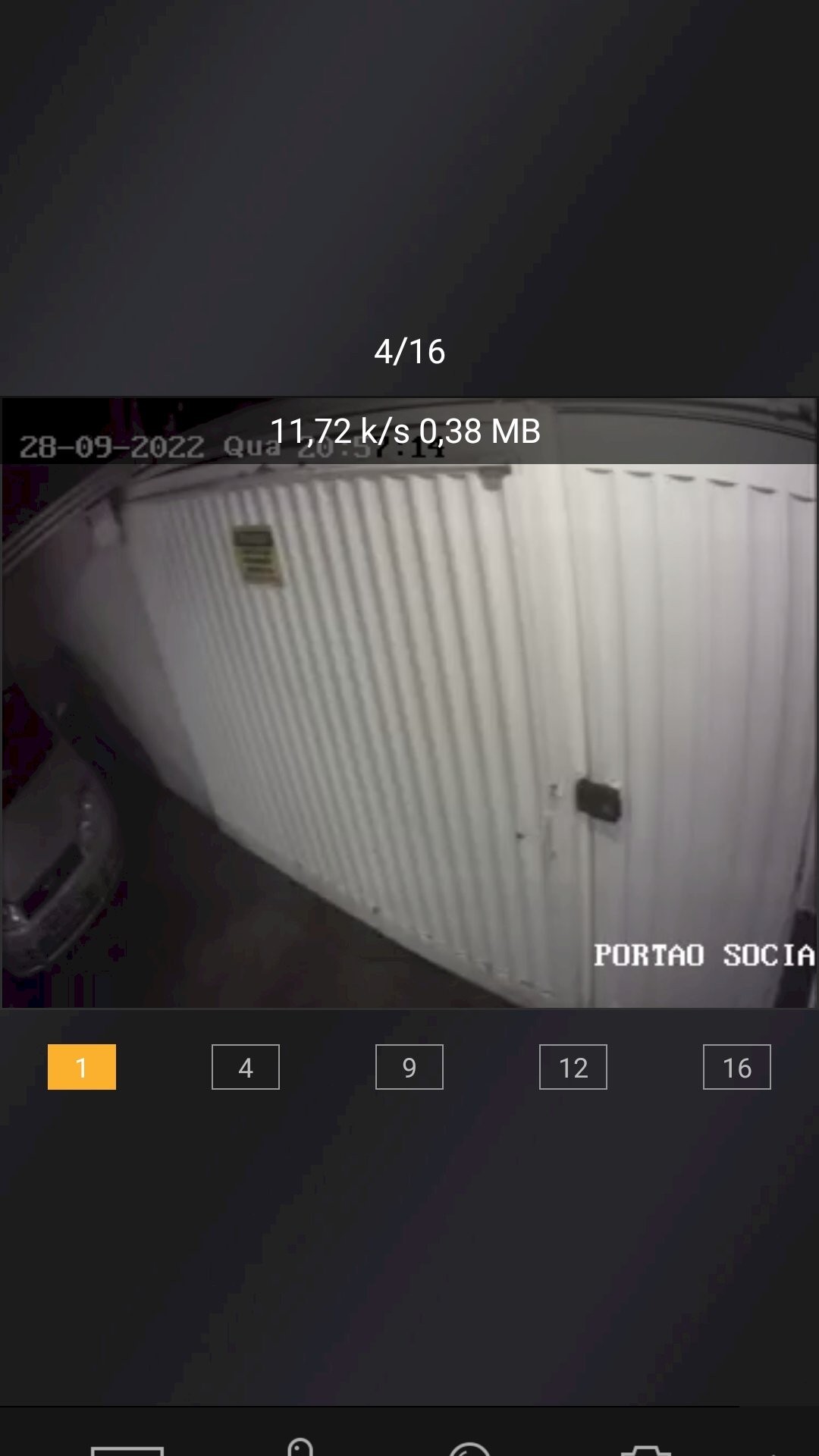Select the 1-channel view layout
Image resolution: width=819 pixels, height=1456 pixels.
(x=82, y=1067)
